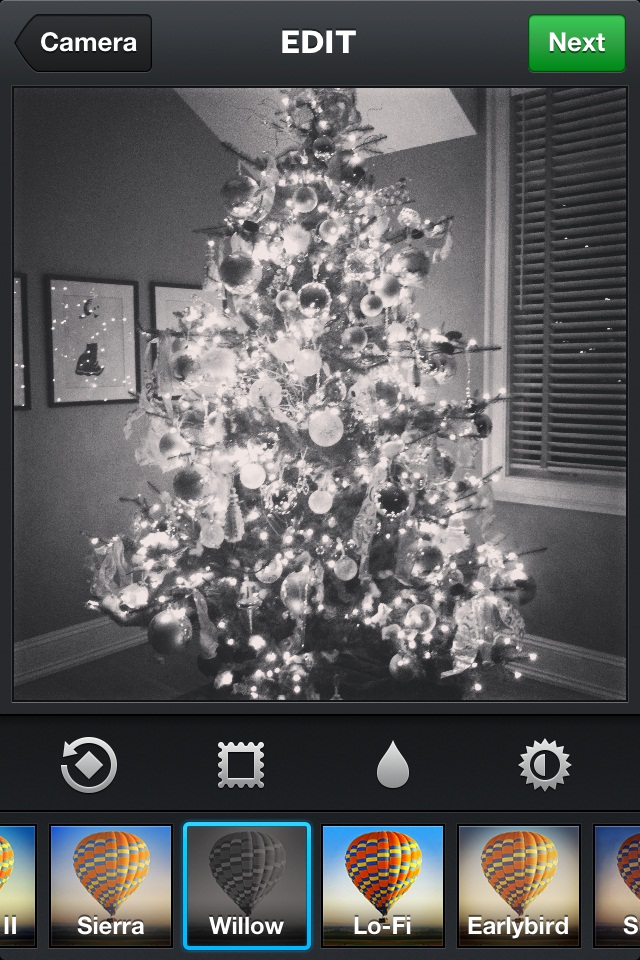Go back to Camera
This screenshot has height=960, width=640.
point(85,43)
